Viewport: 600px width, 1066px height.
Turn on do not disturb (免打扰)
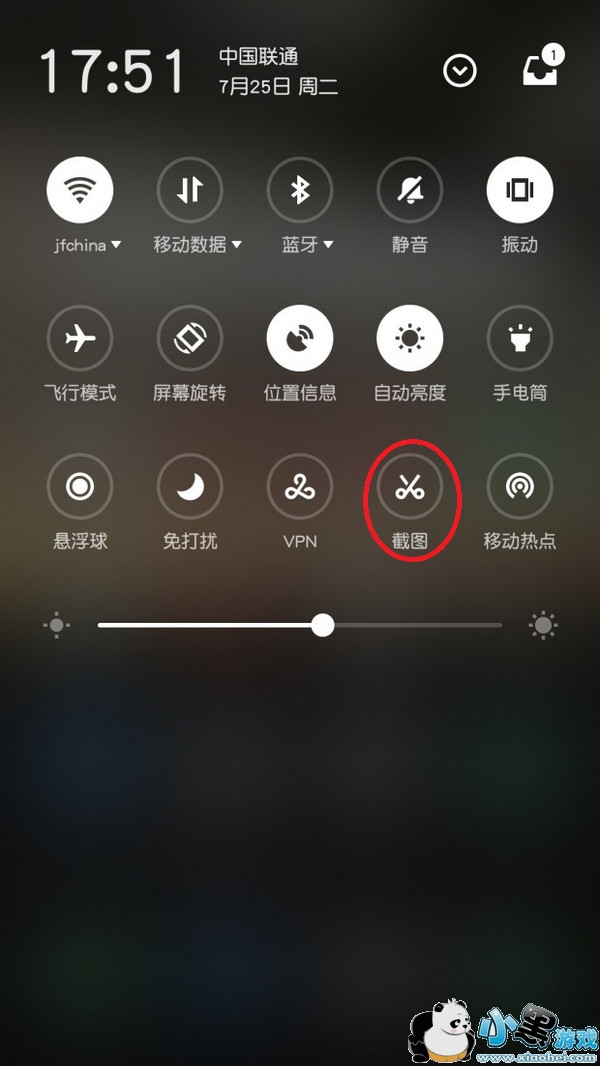(190, 487)
